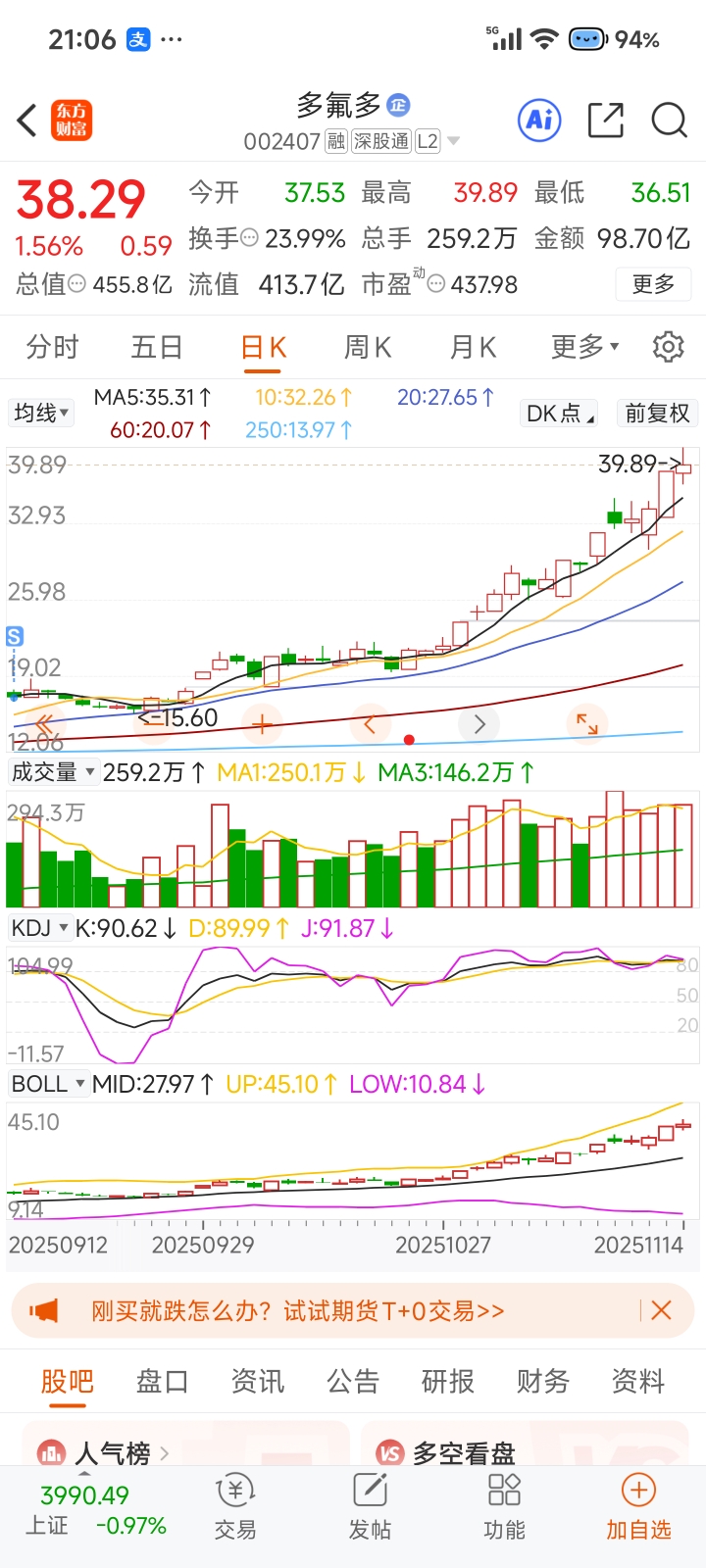Switch to the 资讯 tab
The image size is (706, 1568).
point(257,1382)
